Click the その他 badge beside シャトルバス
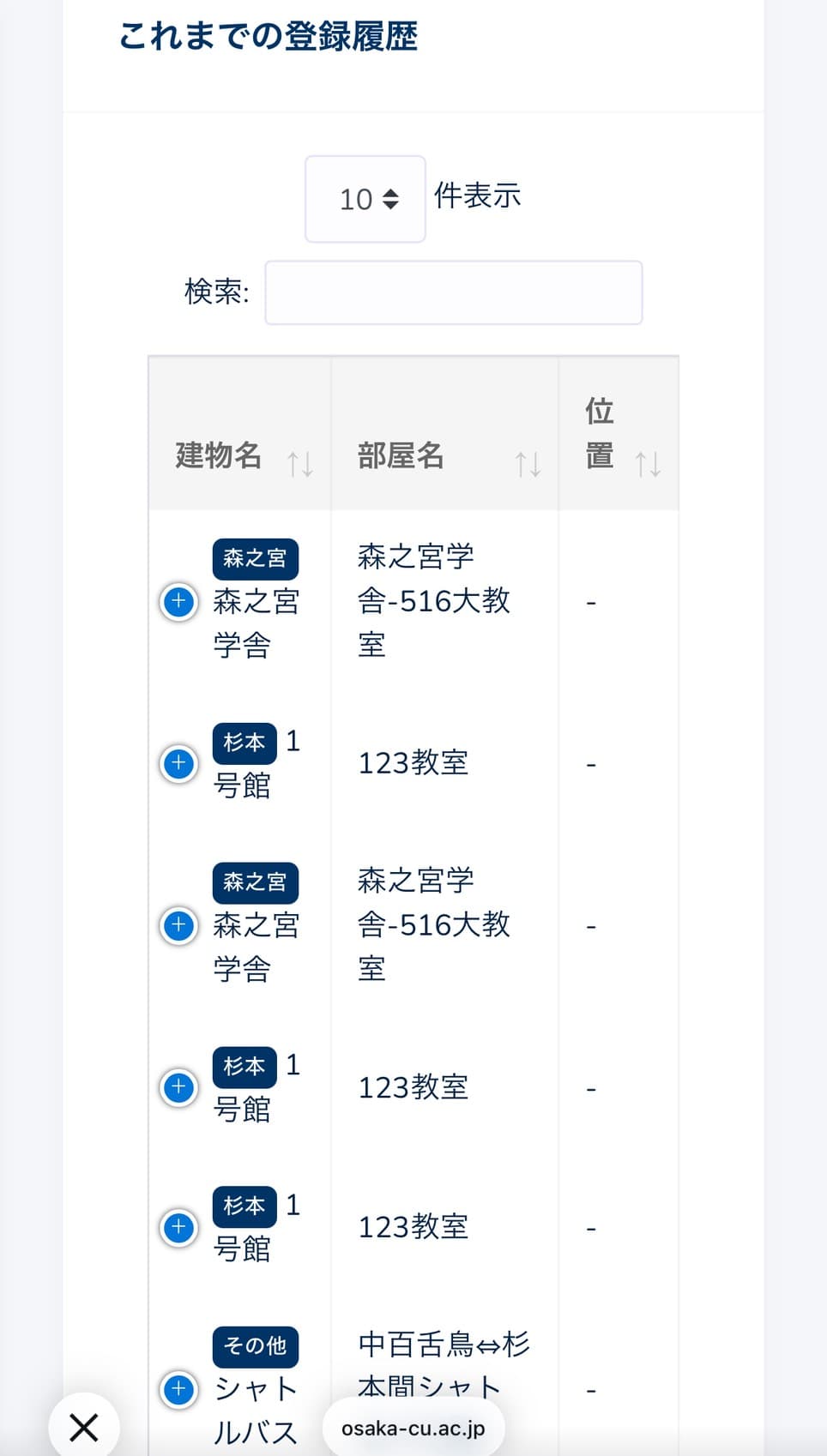 pos(254,1347)
